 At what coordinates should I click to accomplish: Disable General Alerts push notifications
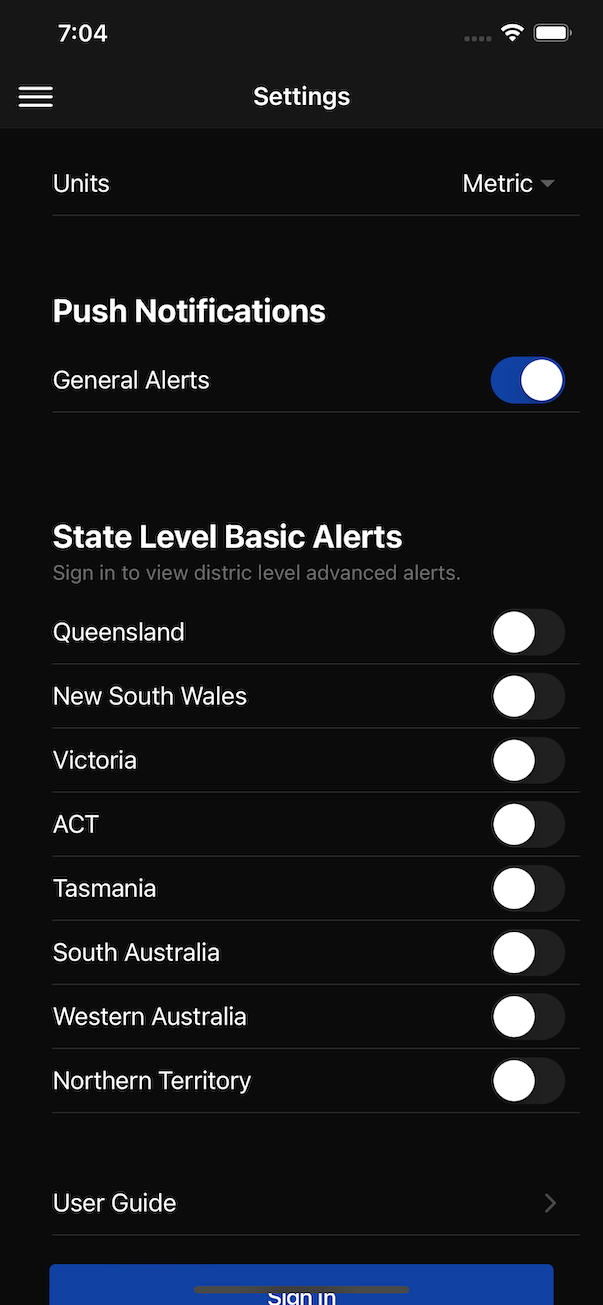(527, 381)
